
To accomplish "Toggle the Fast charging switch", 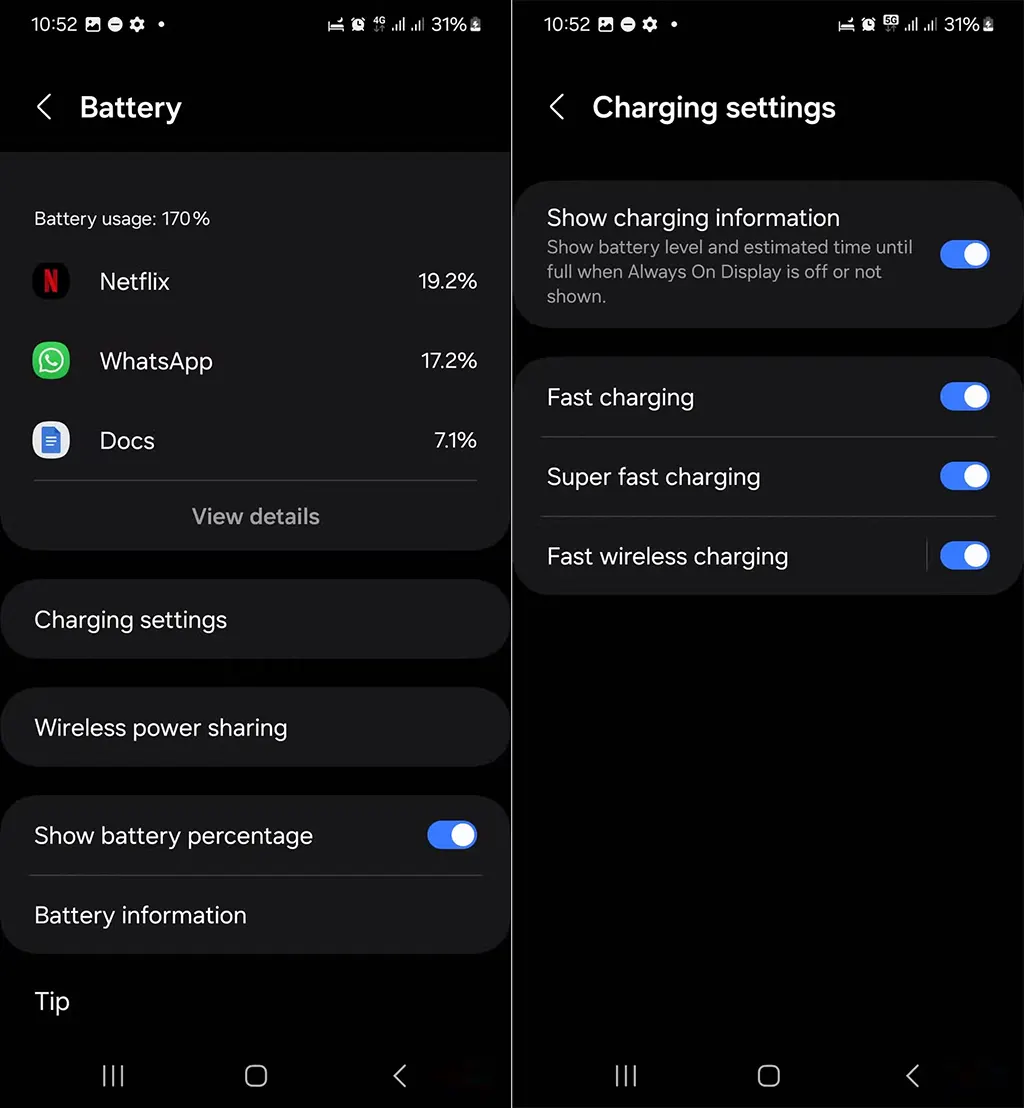I will click(964, 397).
